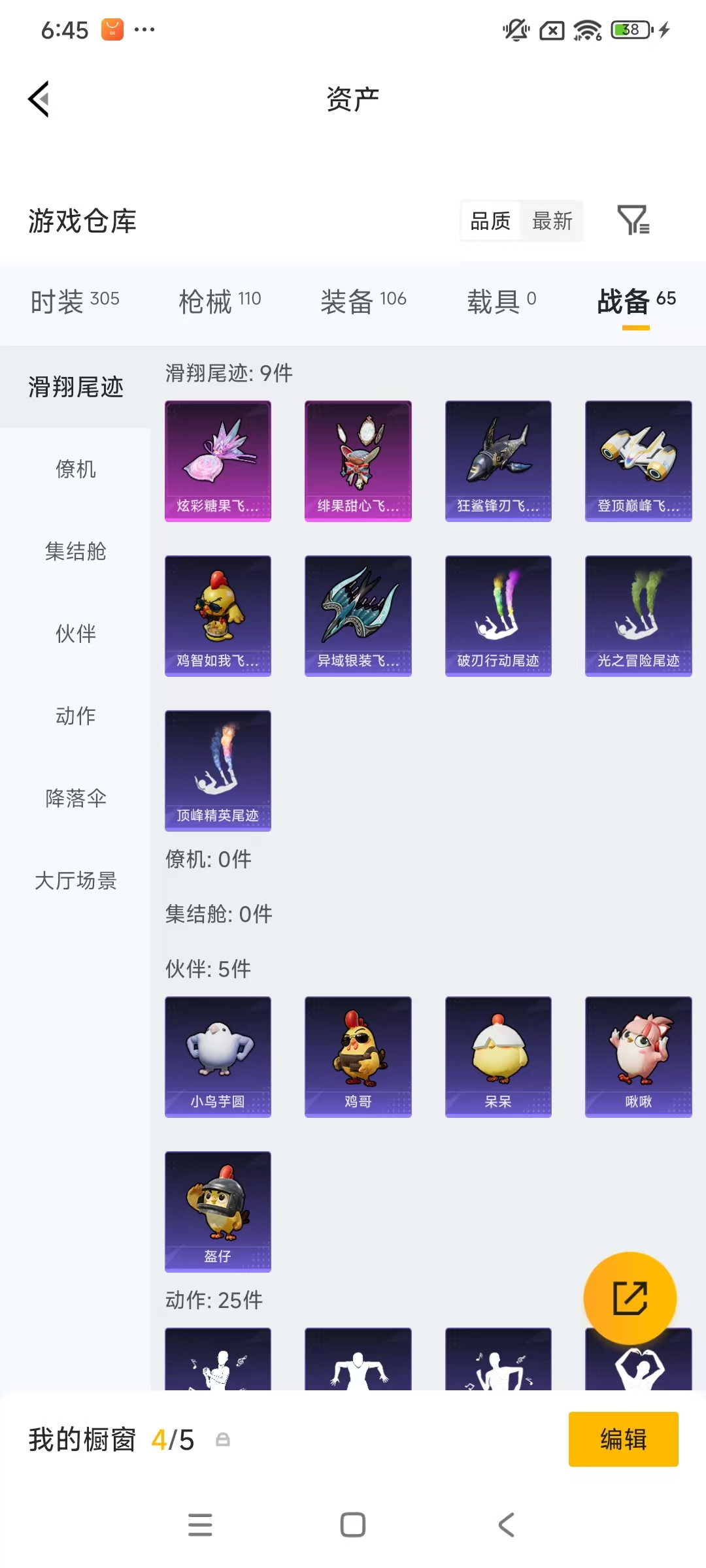Open the 破刃行动尾迹 item tile
Screen dimensions: 706x1568
pyautogui.click(x=498, y=615)
